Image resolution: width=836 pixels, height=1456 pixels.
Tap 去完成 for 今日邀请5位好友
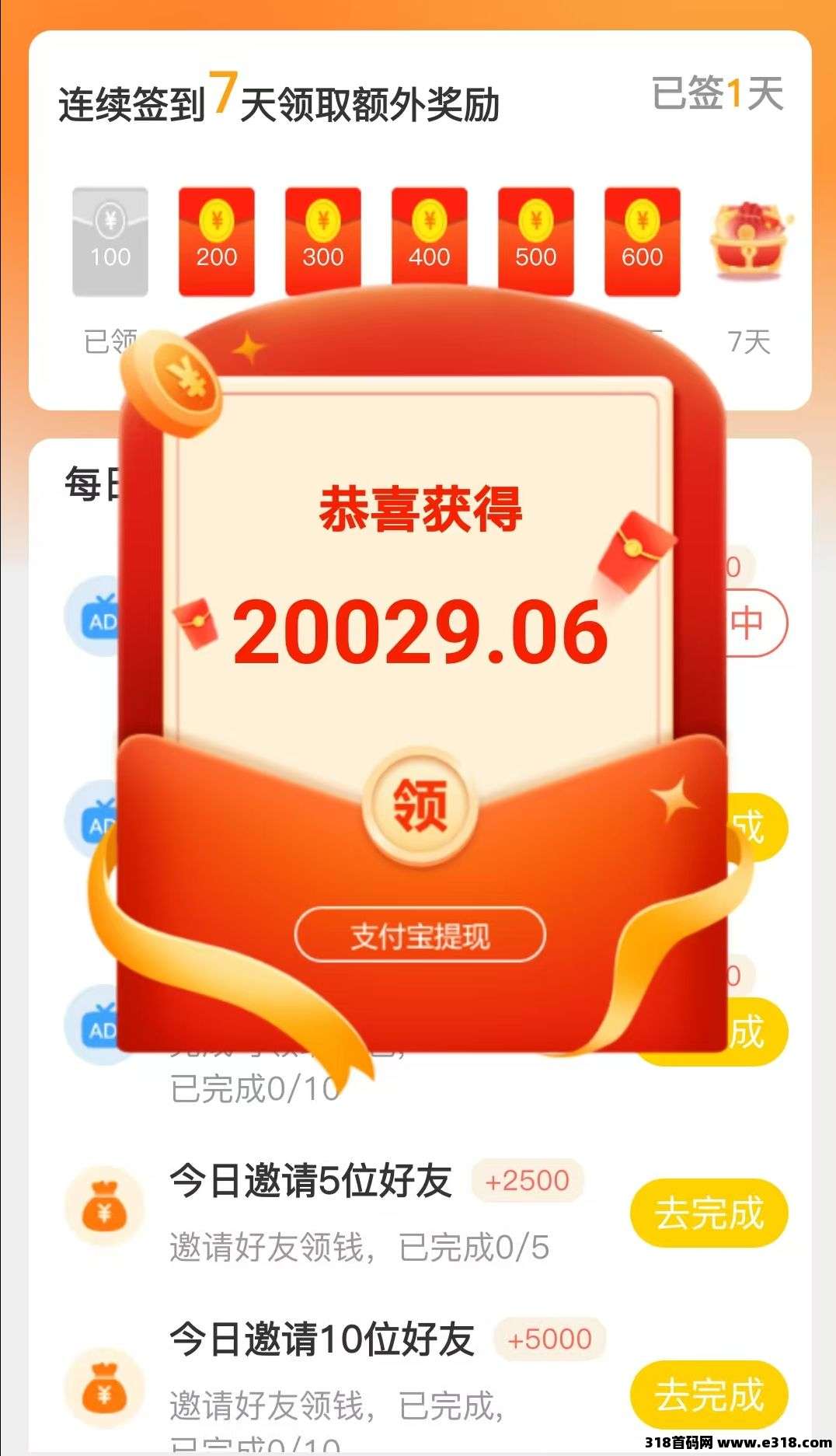point(709,1213)
